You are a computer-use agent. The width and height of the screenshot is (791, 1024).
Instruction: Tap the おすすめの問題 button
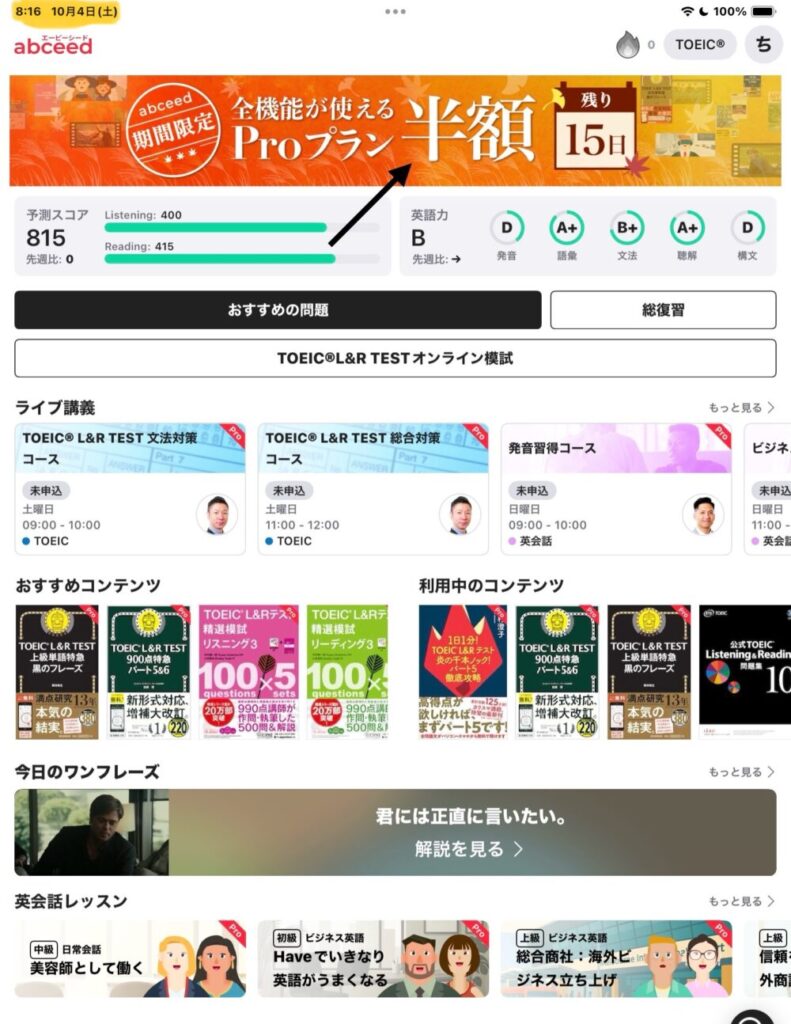point(277,310)
